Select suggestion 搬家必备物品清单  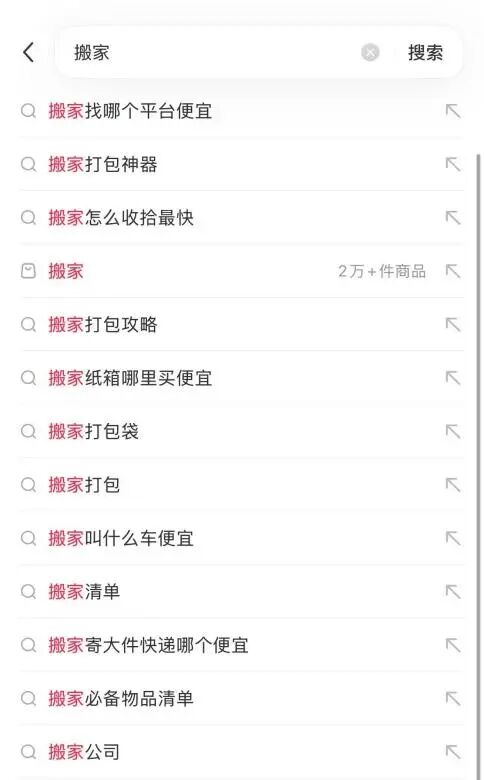(241, 698)
